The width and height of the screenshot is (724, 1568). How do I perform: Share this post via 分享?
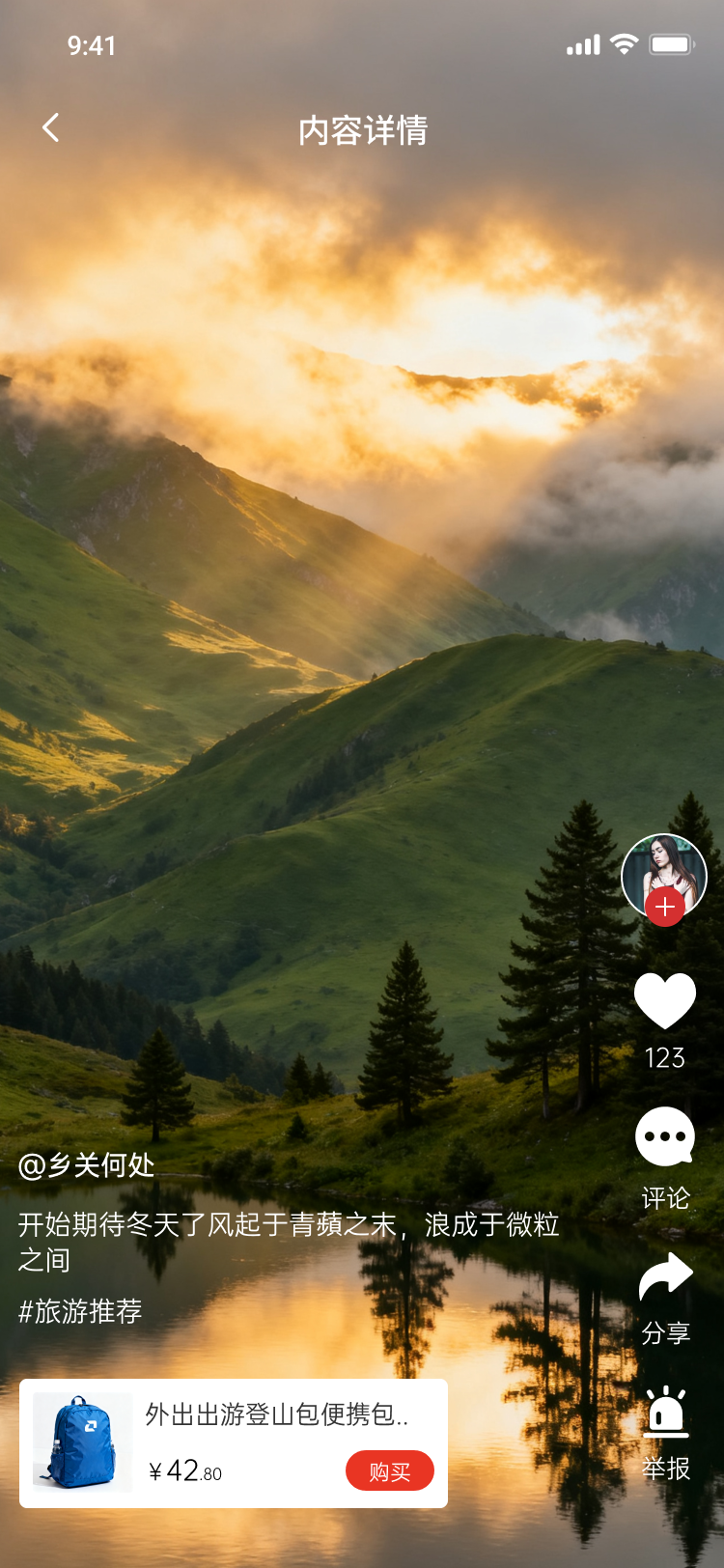pos(665,1275)
